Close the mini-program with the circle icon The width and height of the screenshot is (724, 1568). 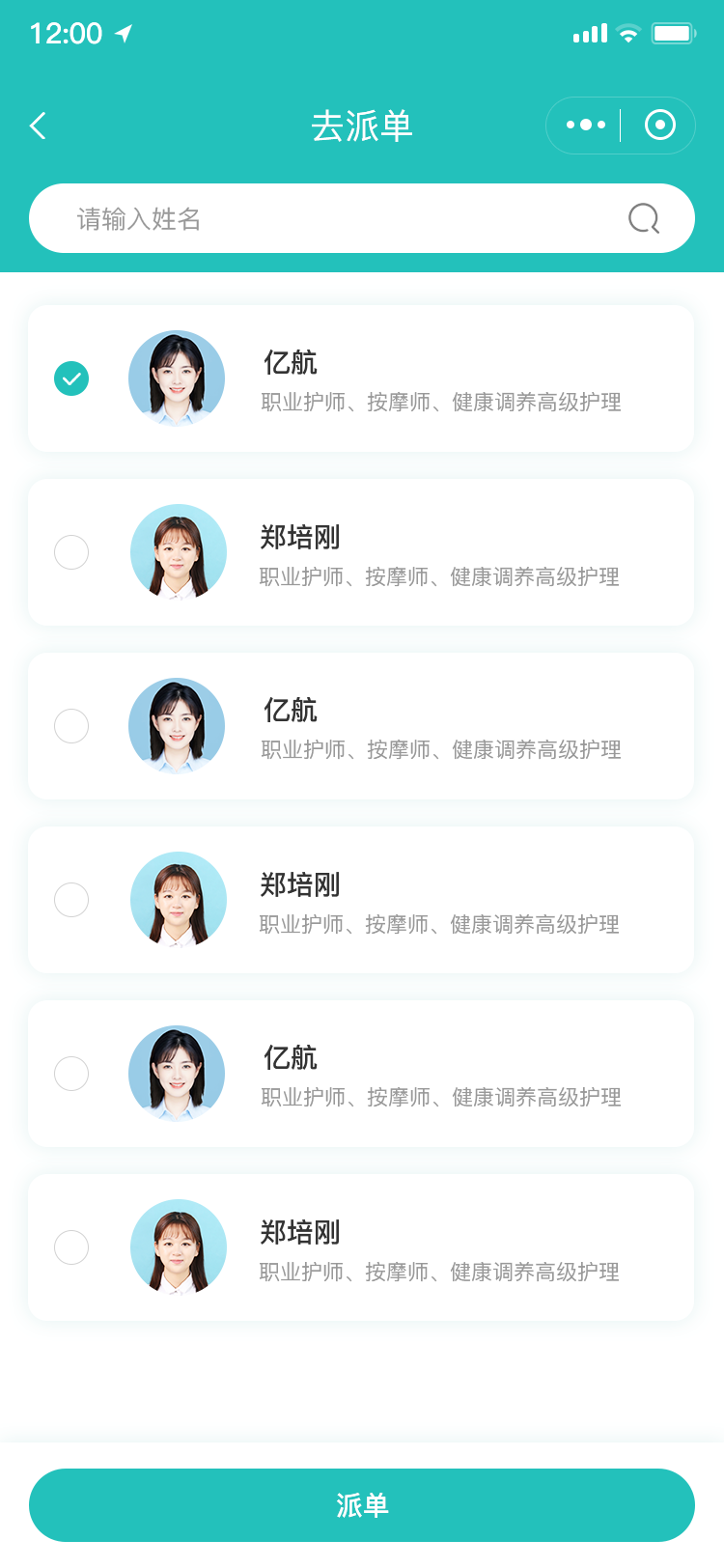pyautogui.click(x=660, y=126)
